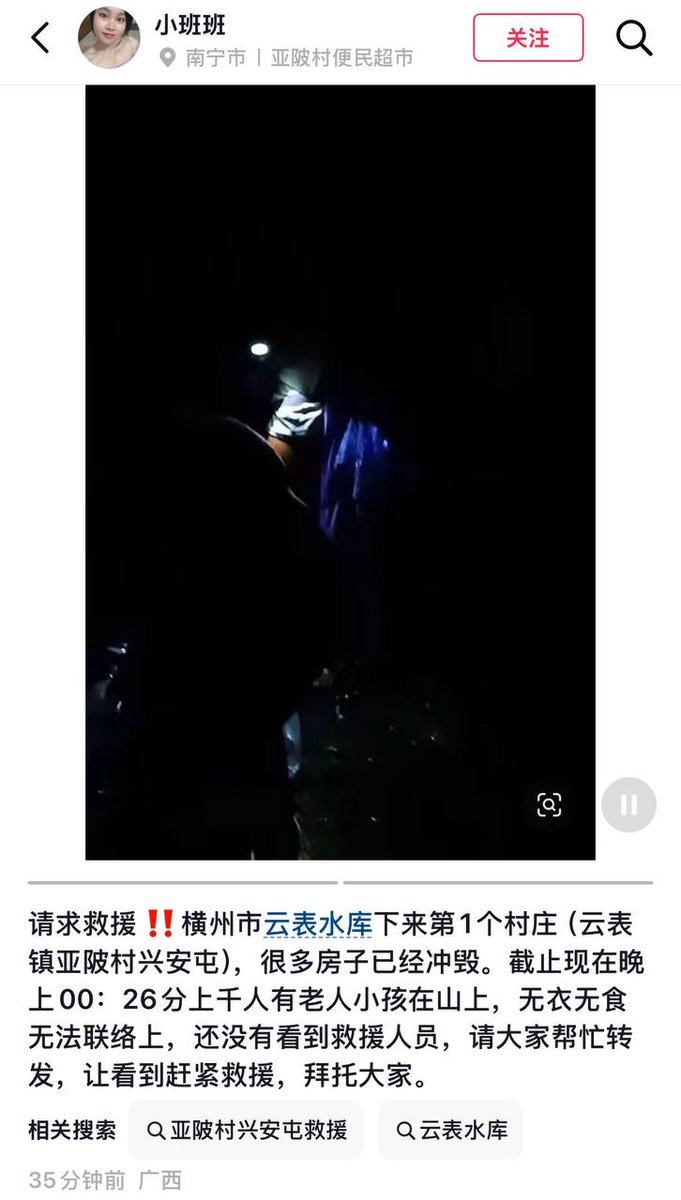
Task: Search related topic 亚陂村兴安屯救援
Action: (x=246, y=1130)
